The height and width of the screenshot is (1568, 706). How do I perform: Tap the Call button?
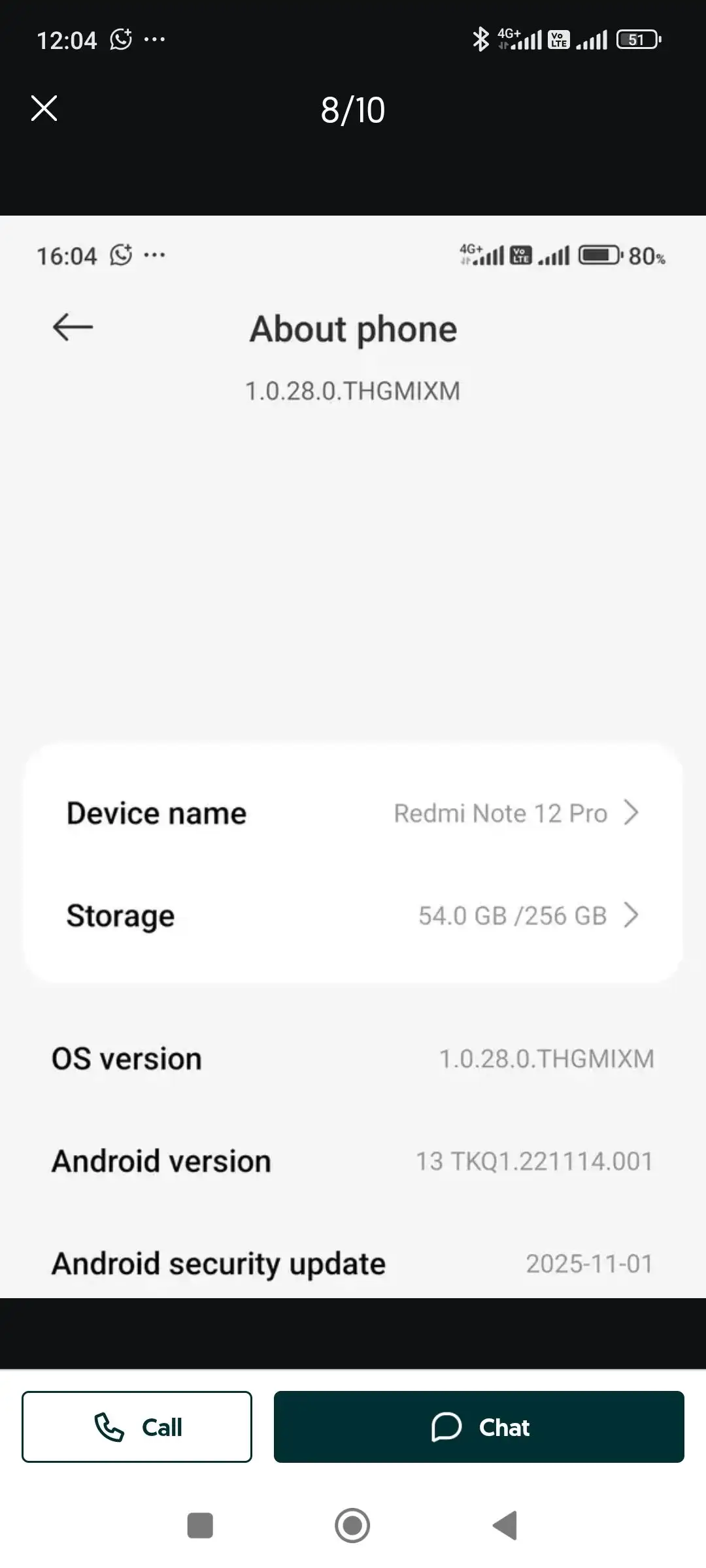coord(136,1427)
